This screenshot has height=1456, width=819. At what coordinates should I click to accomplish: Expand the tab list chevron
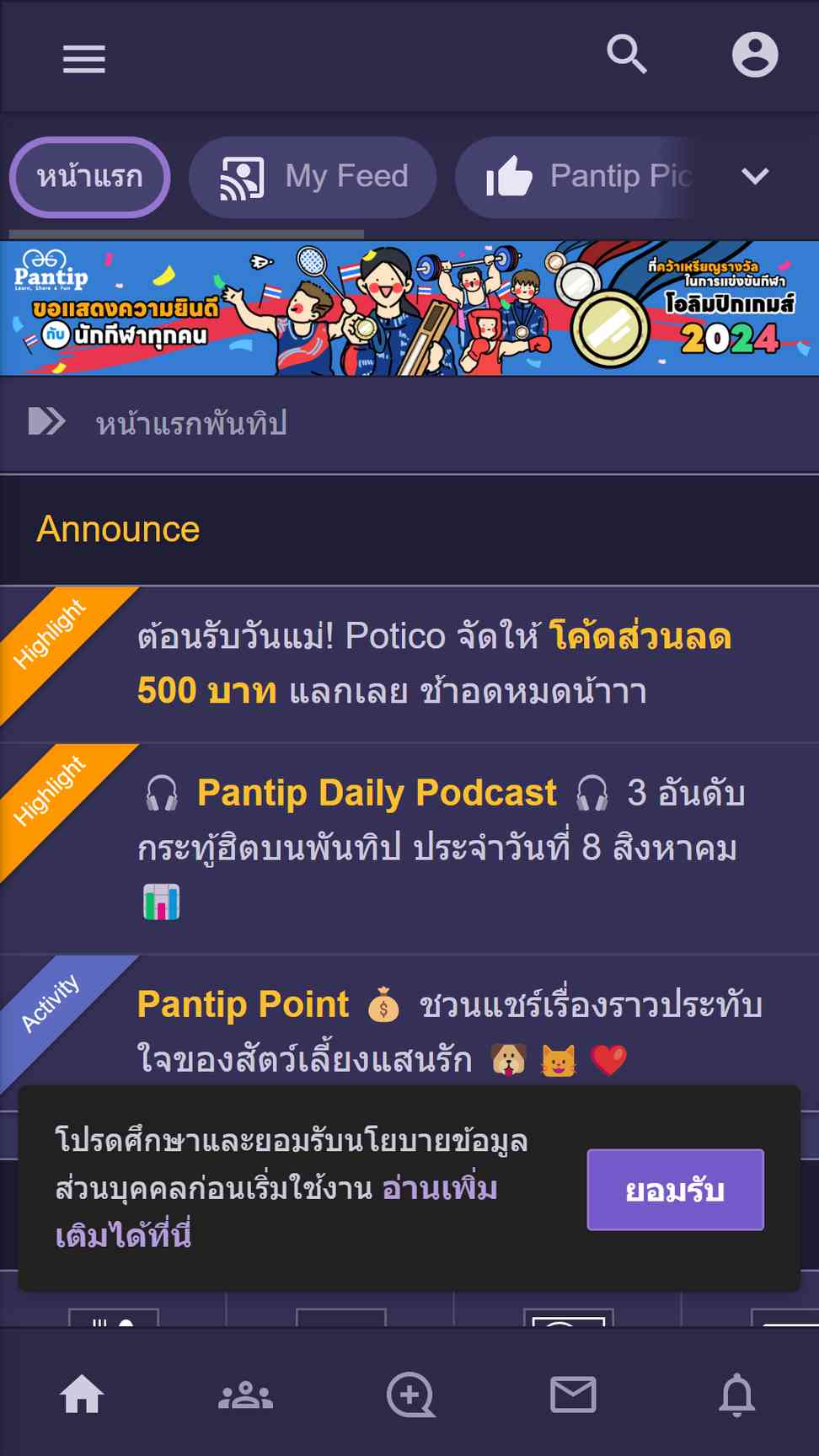755,176
